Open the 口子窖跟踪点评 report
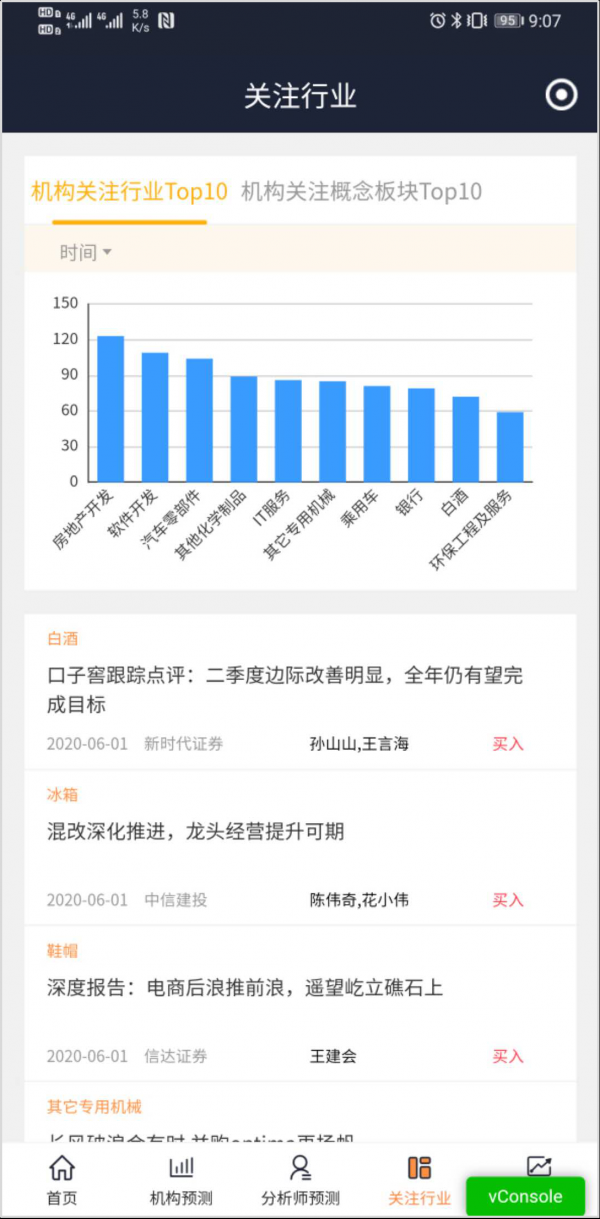Viewport: 600px width, 1219px height. (284, 690)
